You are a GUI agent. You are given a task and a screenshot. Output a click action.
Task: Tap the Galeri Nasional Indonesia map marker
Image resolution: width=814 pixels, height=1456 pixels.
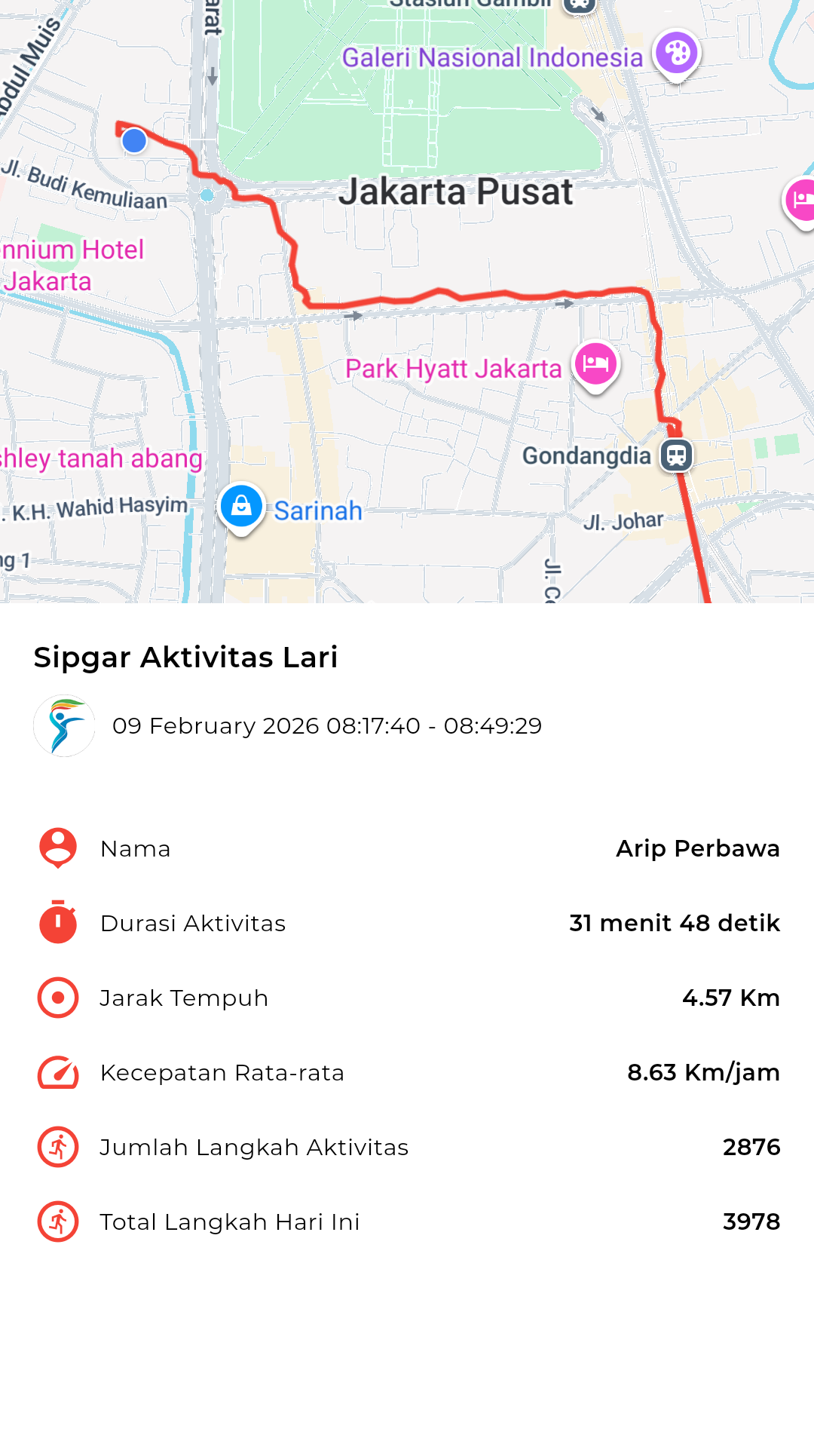click(677, 53)
